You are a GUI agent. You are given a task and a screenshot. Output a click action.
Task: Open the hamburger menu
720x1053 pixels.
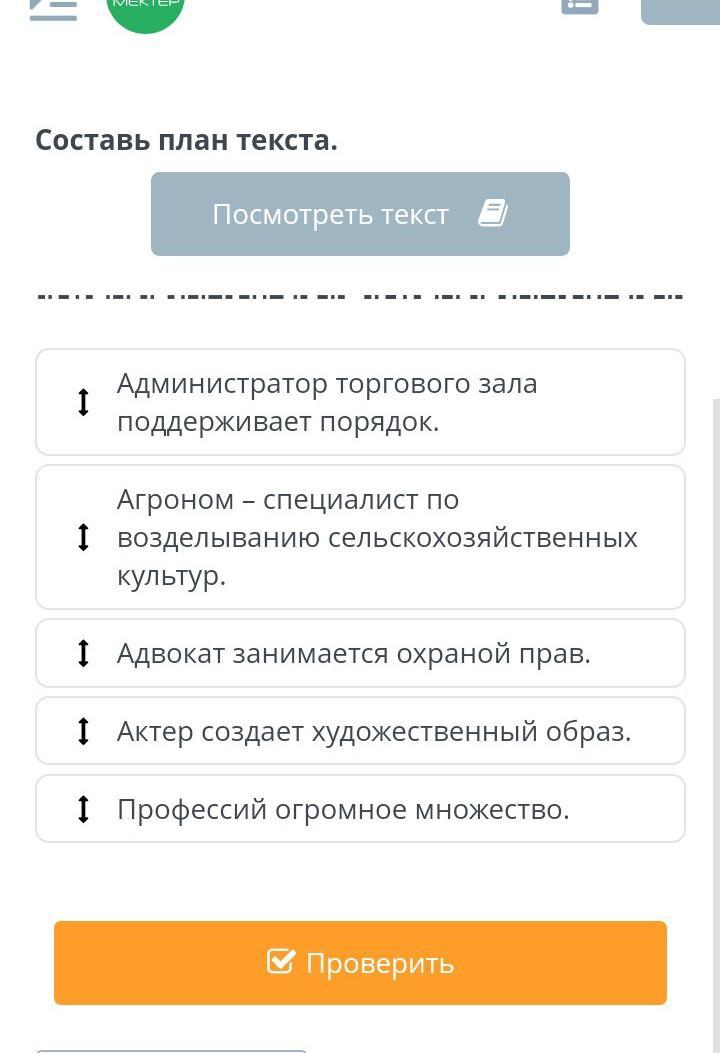coord(53,8)
